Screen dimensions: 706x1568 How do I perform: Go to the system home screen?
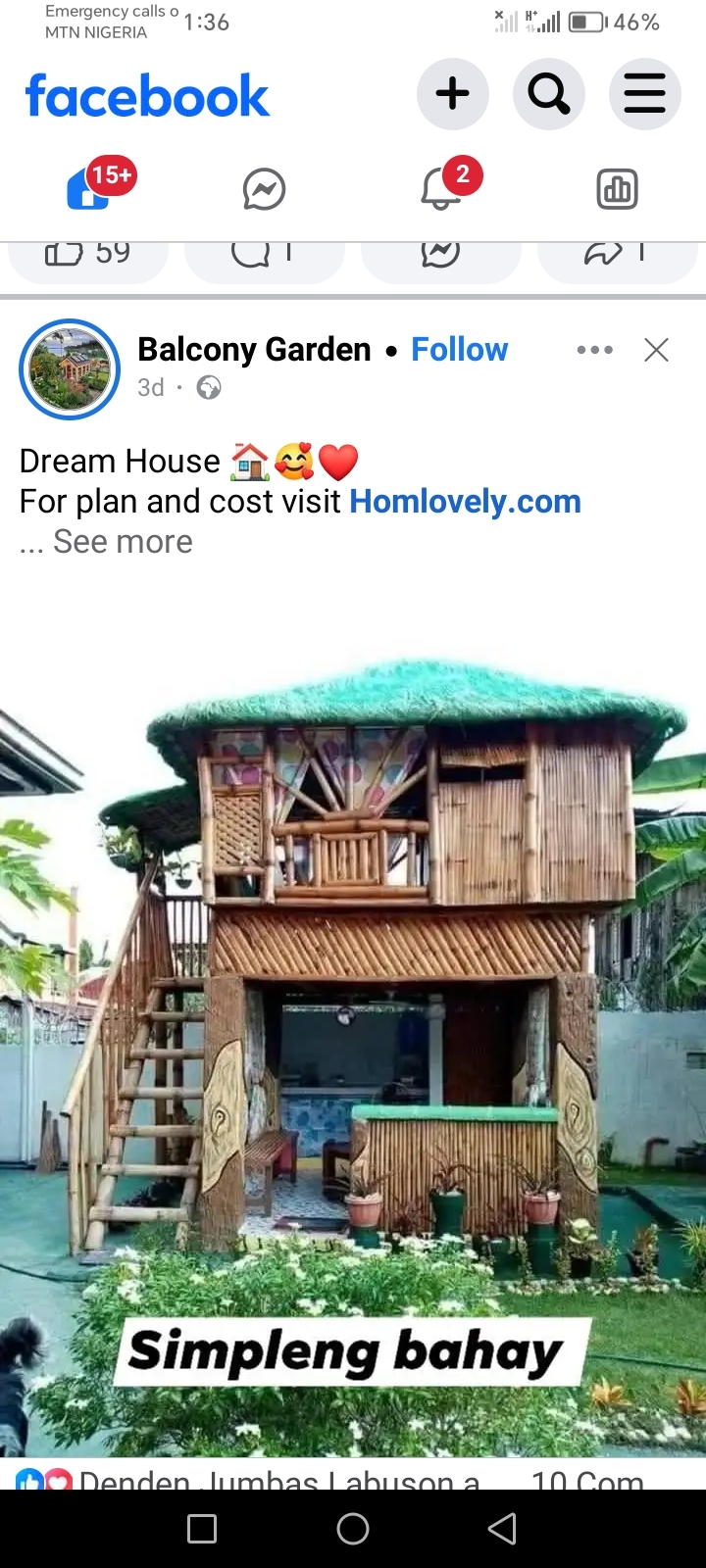tap(353, 1528)
